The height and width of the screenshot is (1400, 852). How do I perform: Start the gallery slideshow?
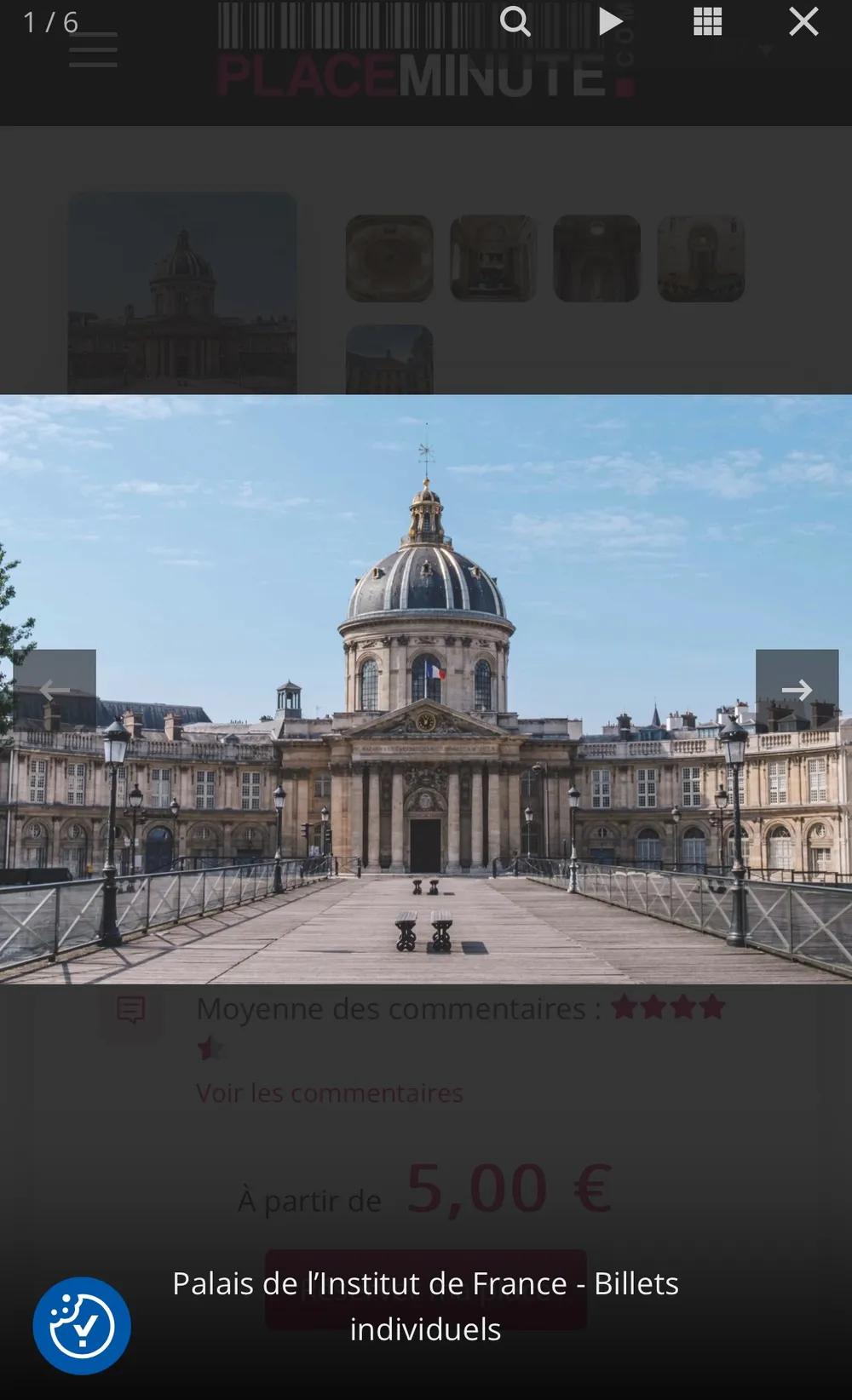coord(610,21)
